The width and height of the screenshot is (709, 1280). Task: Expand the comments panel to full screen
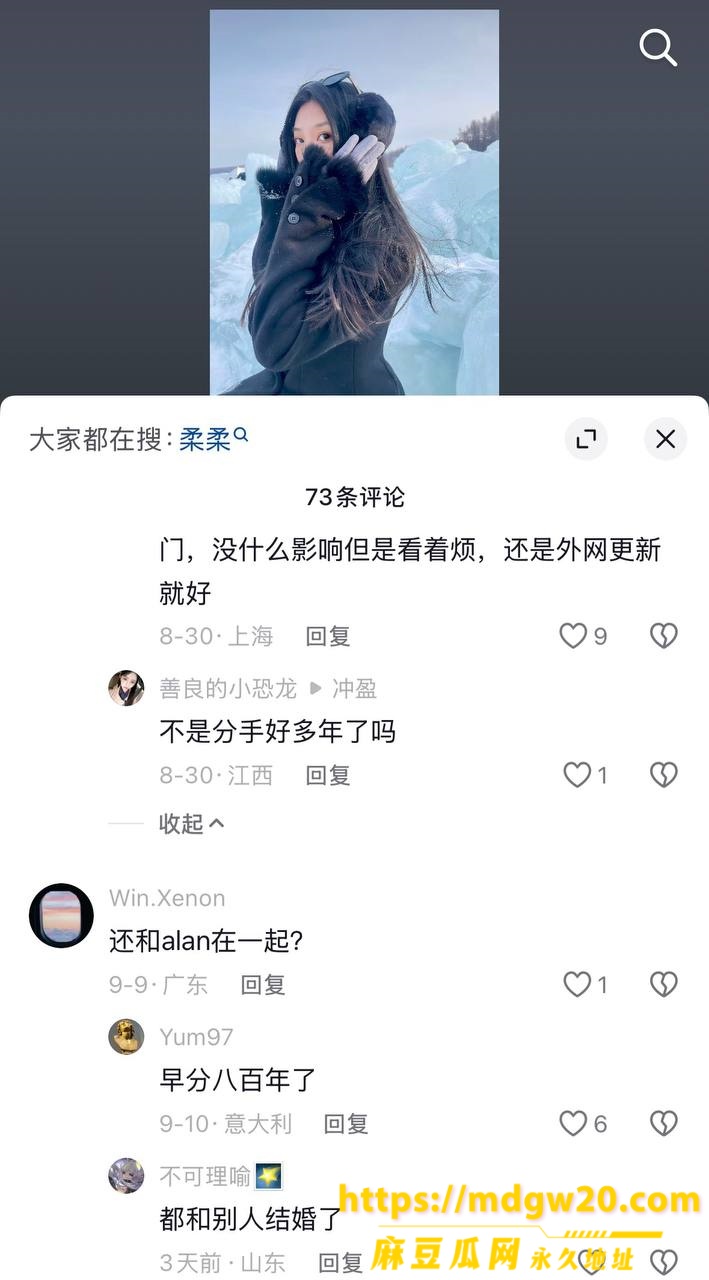pos(586,438)
